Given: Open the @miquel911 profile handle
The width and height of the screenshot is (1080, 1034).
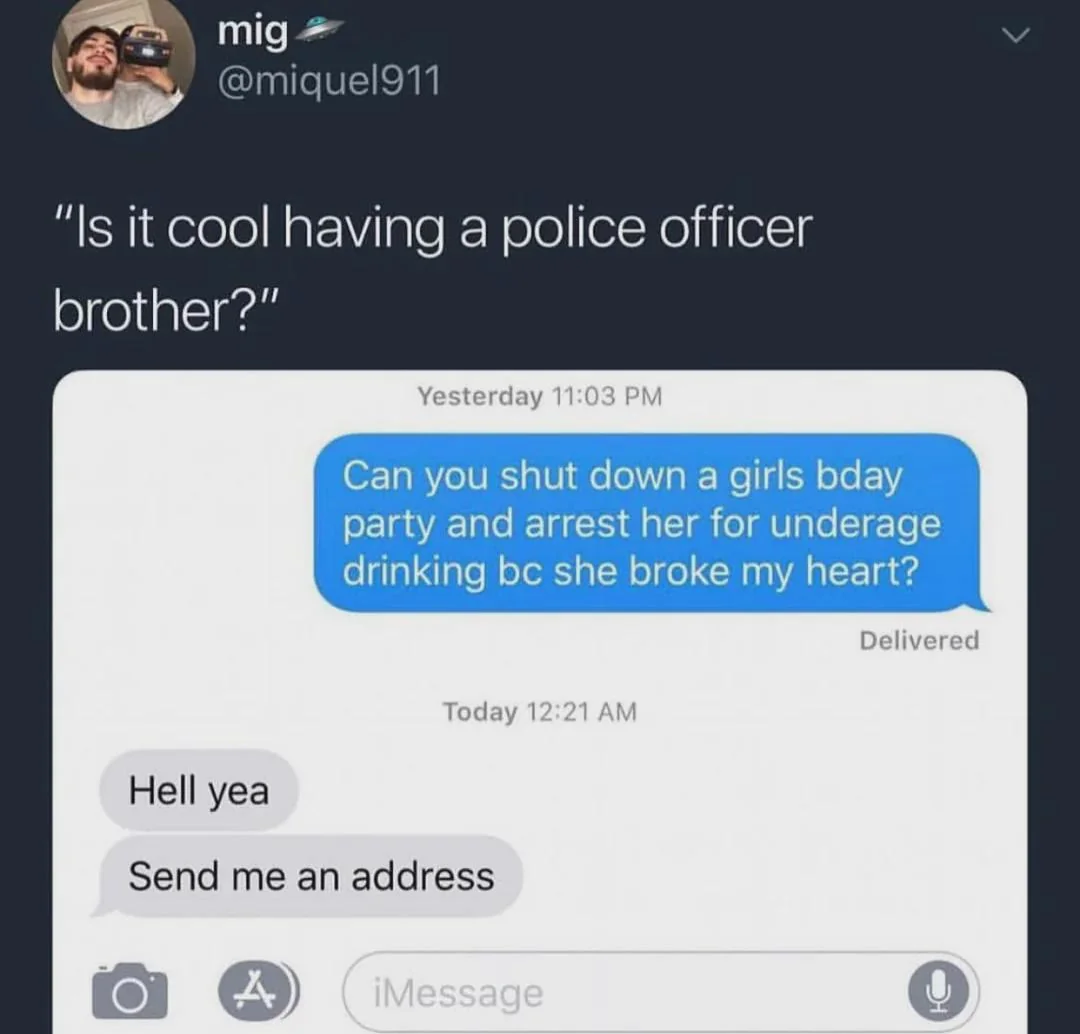Looking at the screenshot, I should point(329,81).
